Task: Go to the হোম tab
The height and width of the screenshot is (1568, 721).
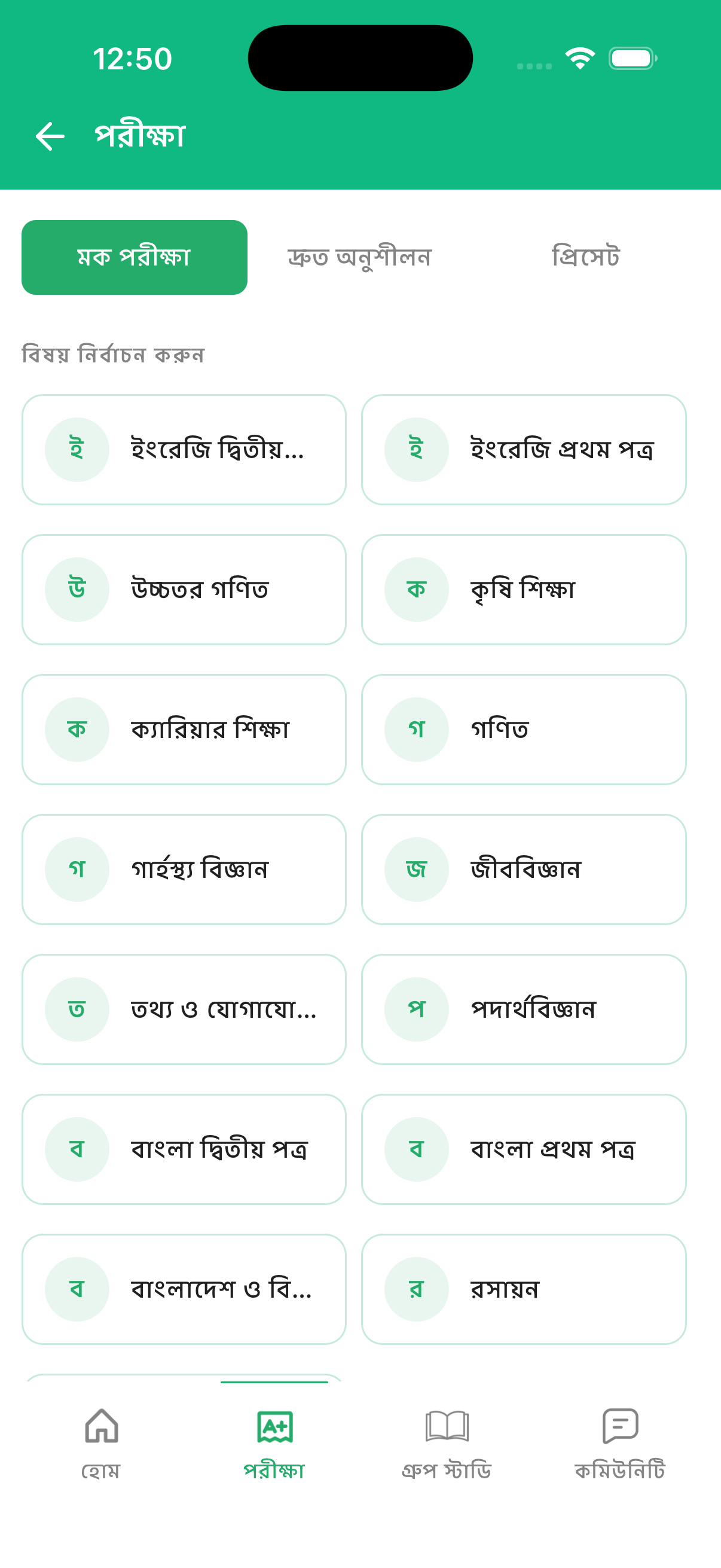Action: [x=101, y=1442]
